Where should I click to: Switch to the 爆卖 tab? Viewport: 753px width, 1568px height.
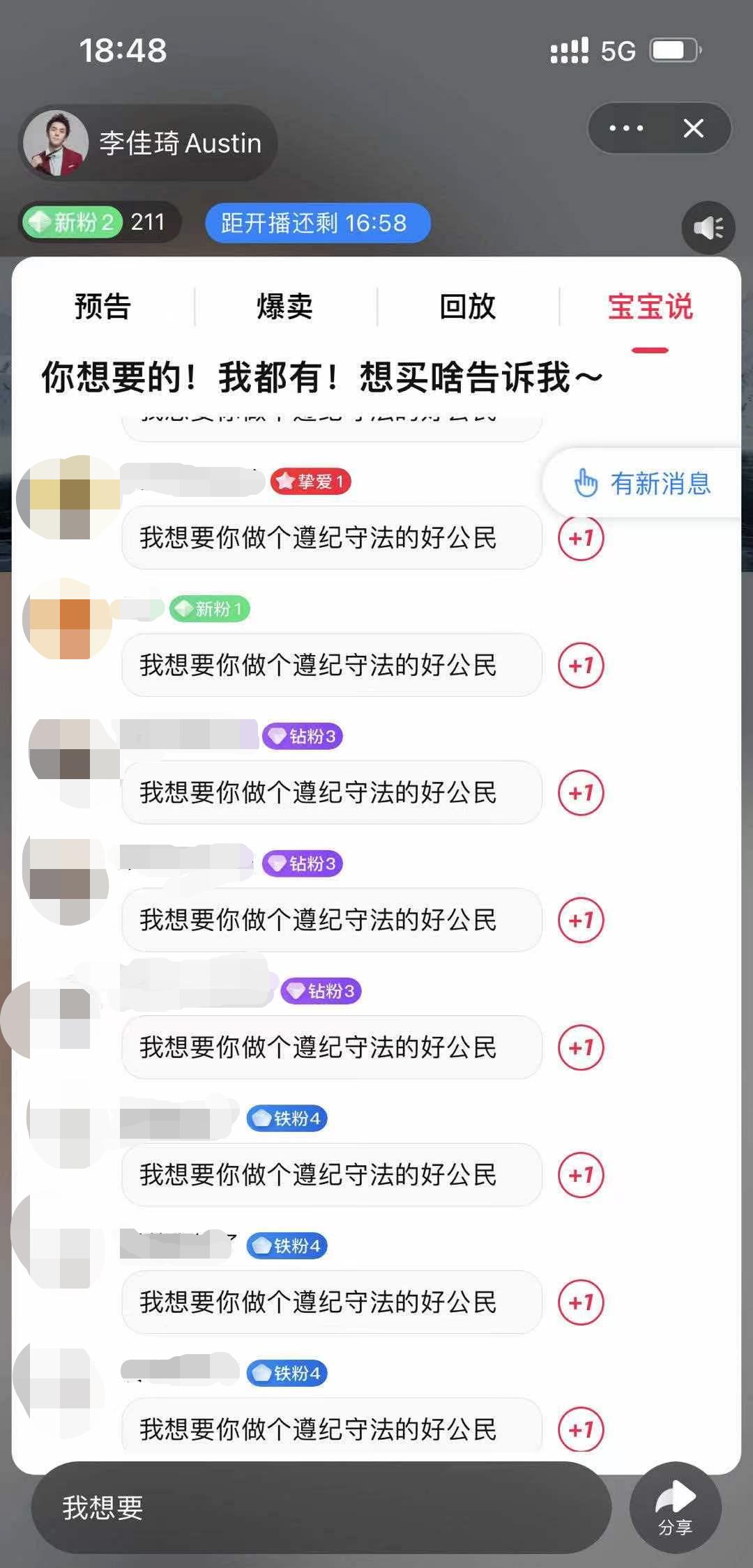(284, 307)
